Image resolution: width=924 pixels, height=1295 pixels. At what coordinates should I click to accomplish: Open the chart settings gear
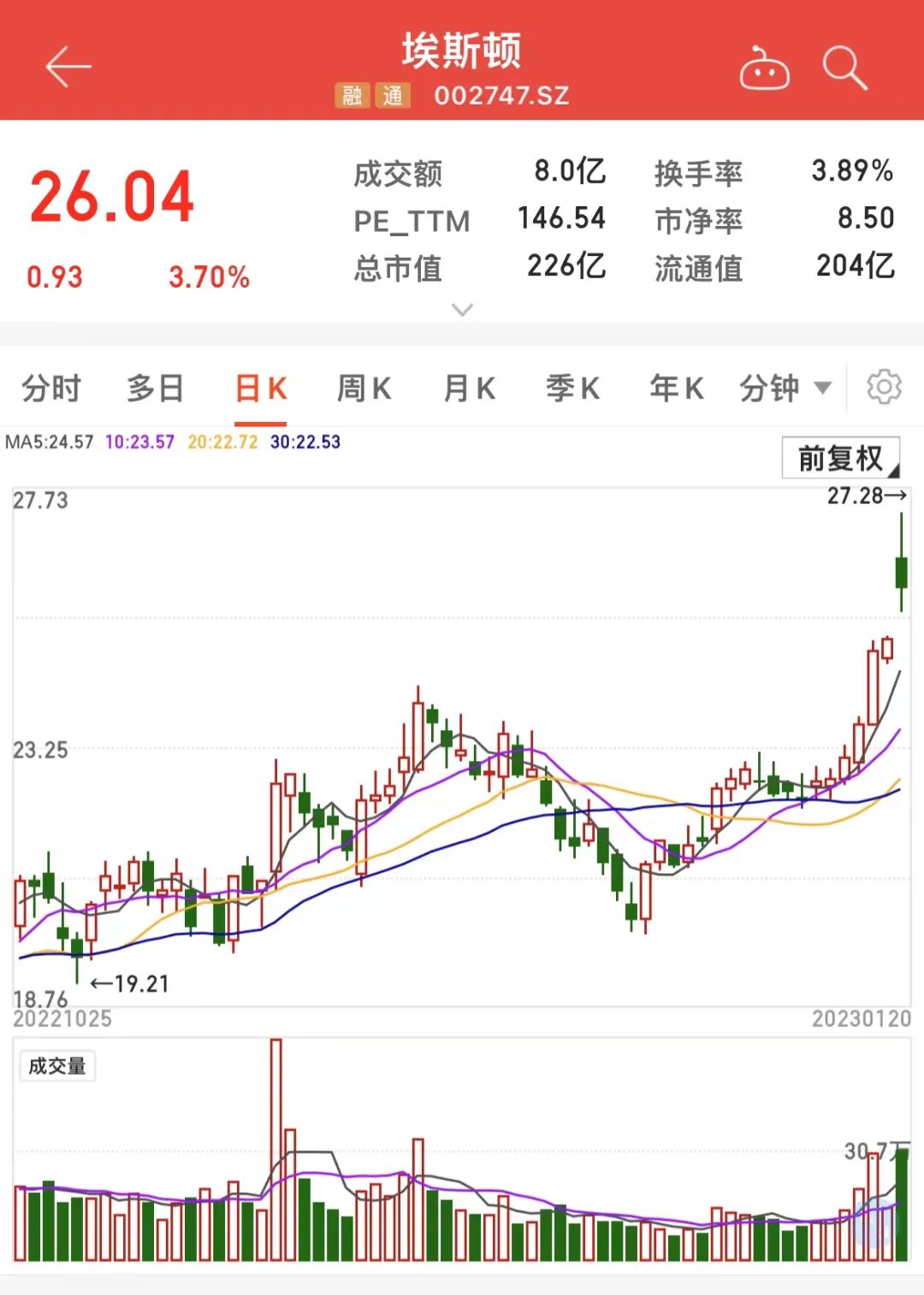(882, 387)
